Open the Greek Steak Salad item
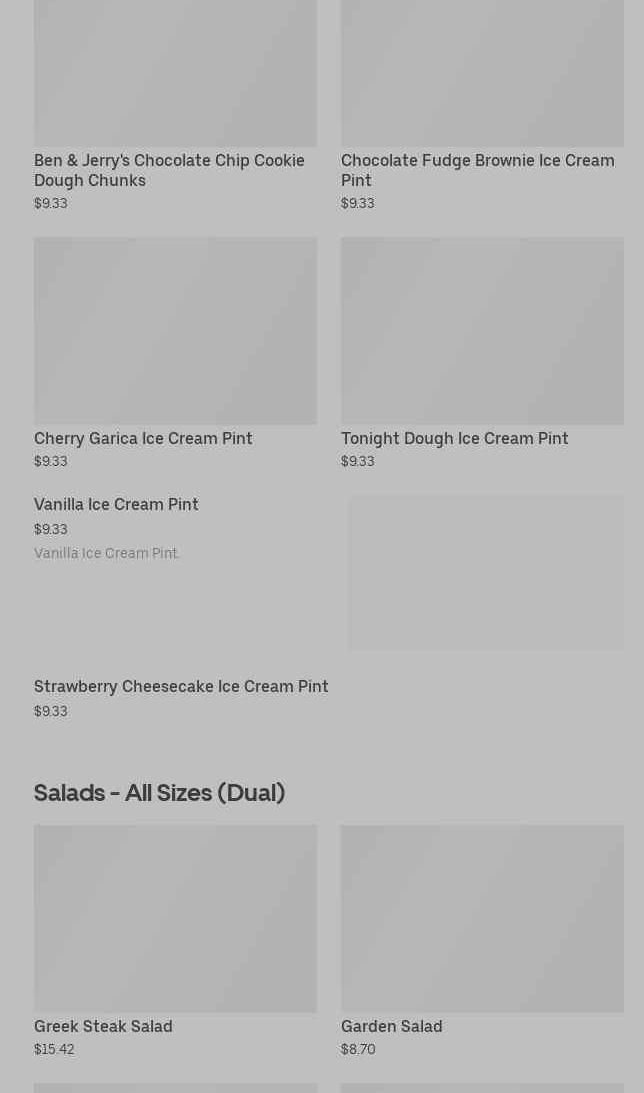 175,942
